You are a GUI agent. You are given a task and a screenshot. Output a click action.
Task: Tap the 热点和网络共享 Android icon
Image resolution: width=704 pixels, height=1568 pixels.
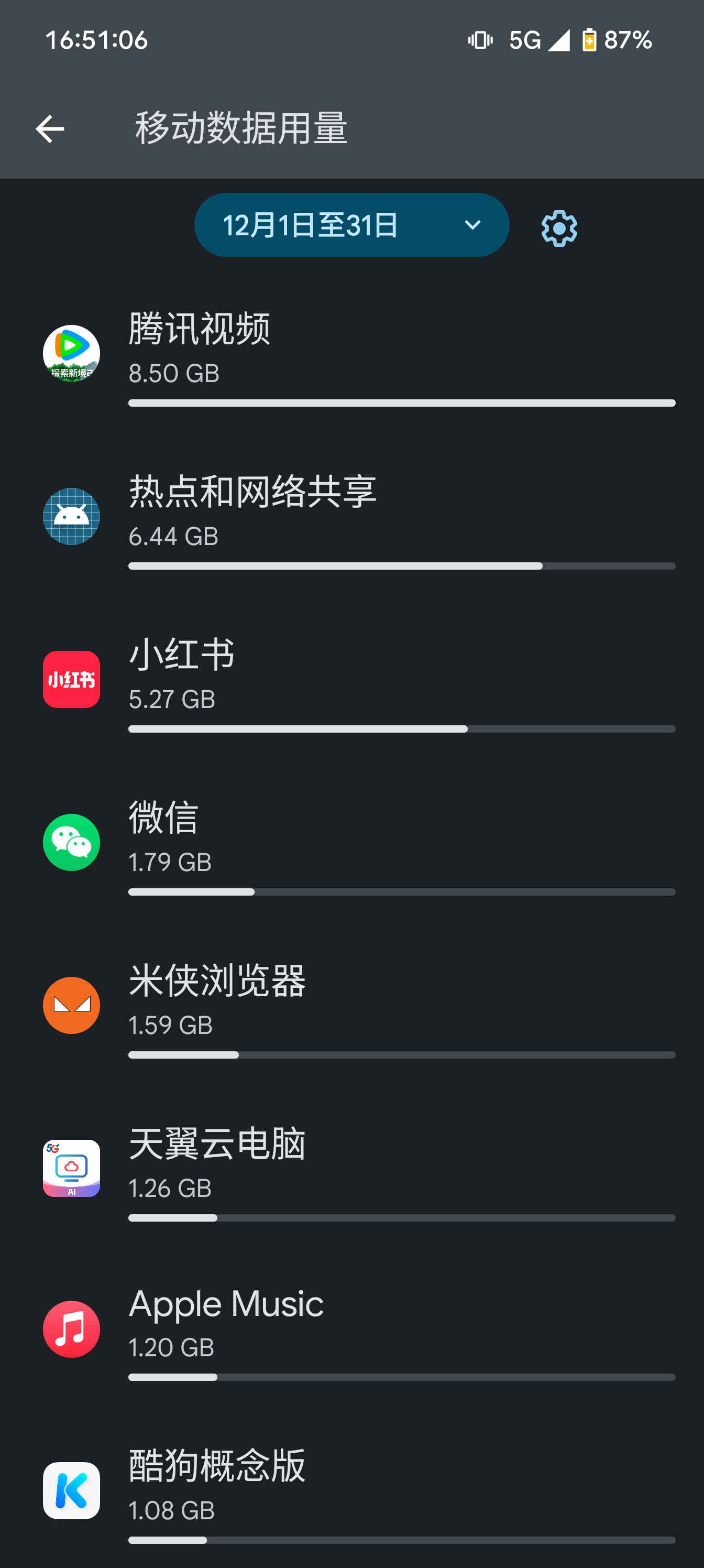point(71,517)
